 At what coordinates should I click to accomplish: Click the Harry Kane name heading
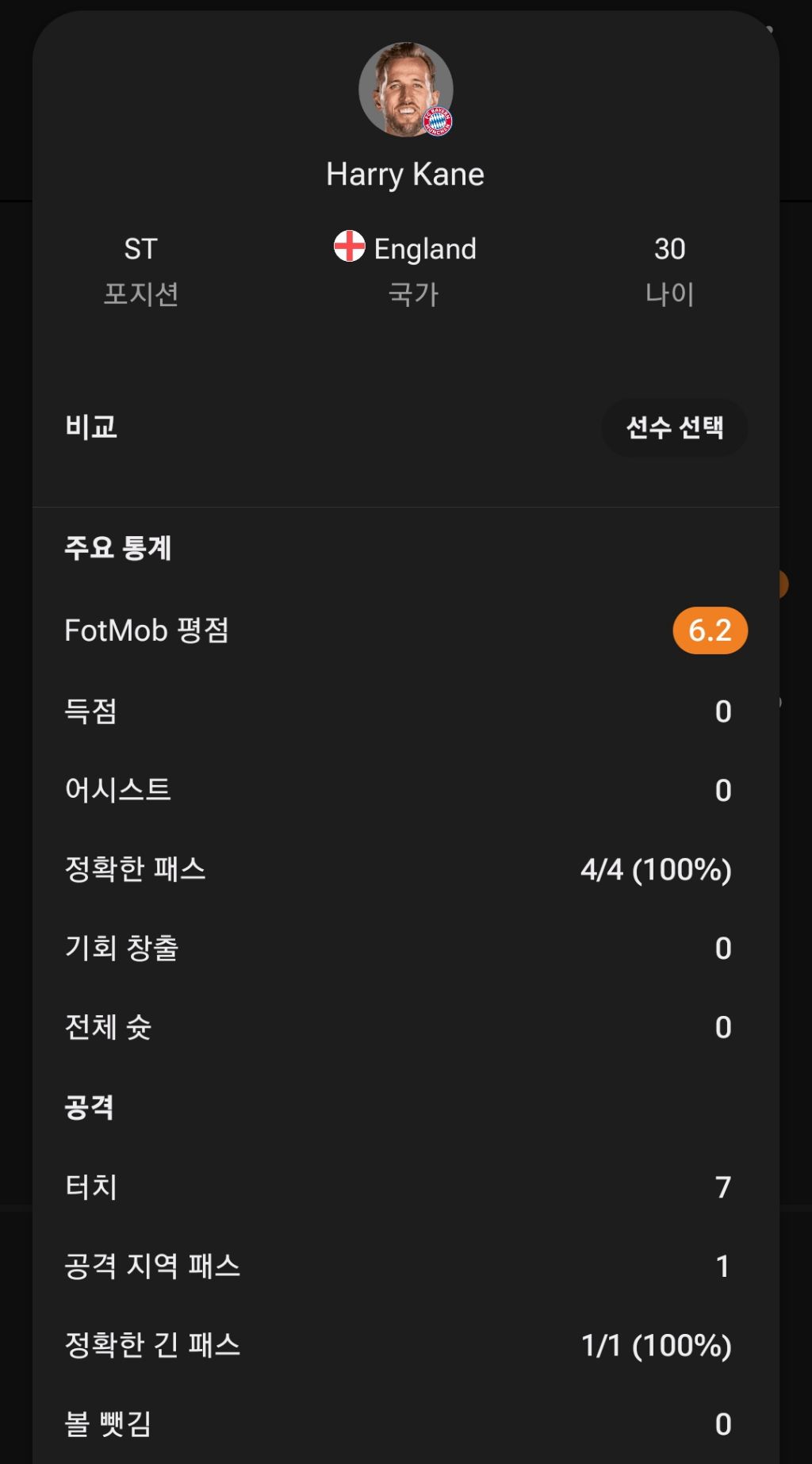(405, 174)
